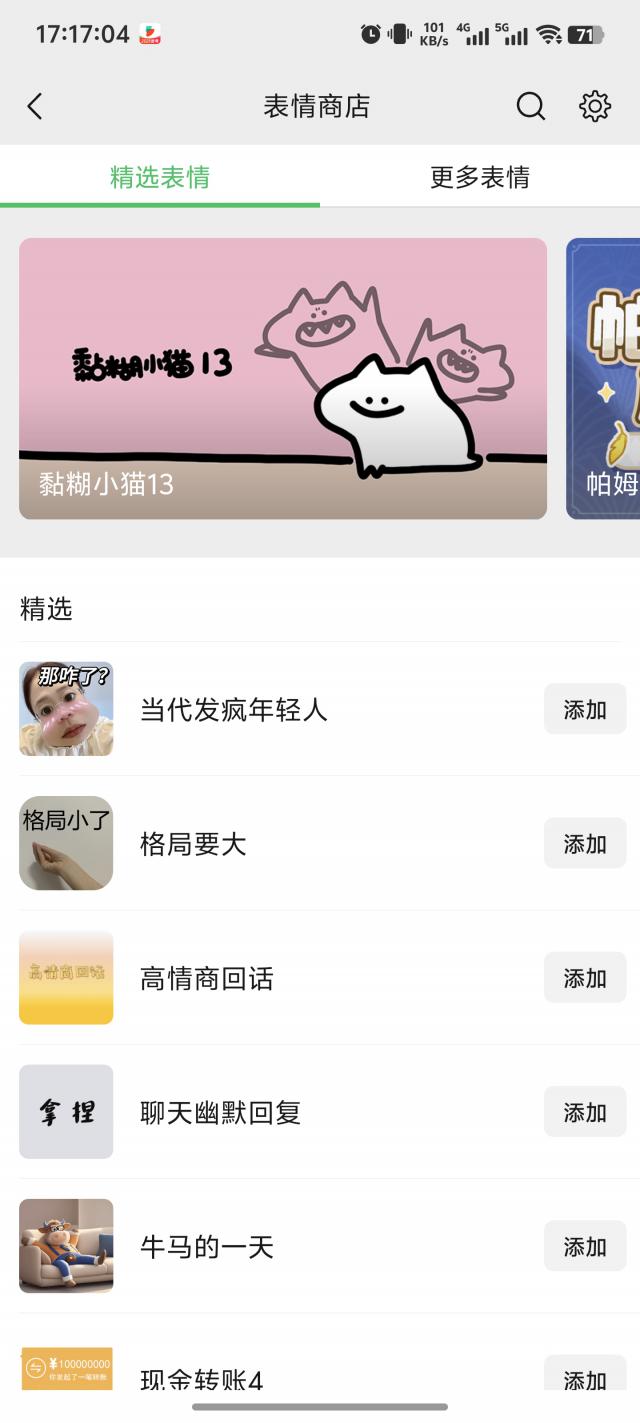Select the 精选表情 tab
This screenshot has height=1423, width=640.
(x=160, y=178)
